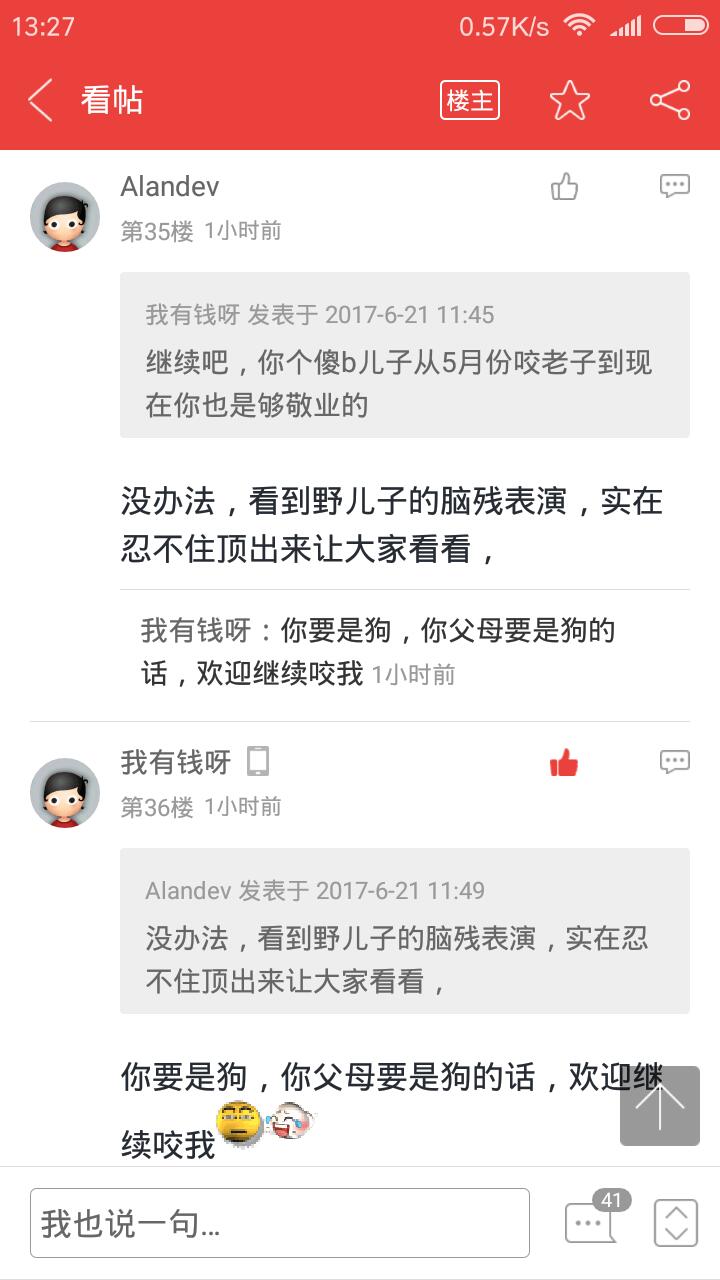720x1280 pixels.
Task: Open the comments list showing 41
Action: 592,1220
